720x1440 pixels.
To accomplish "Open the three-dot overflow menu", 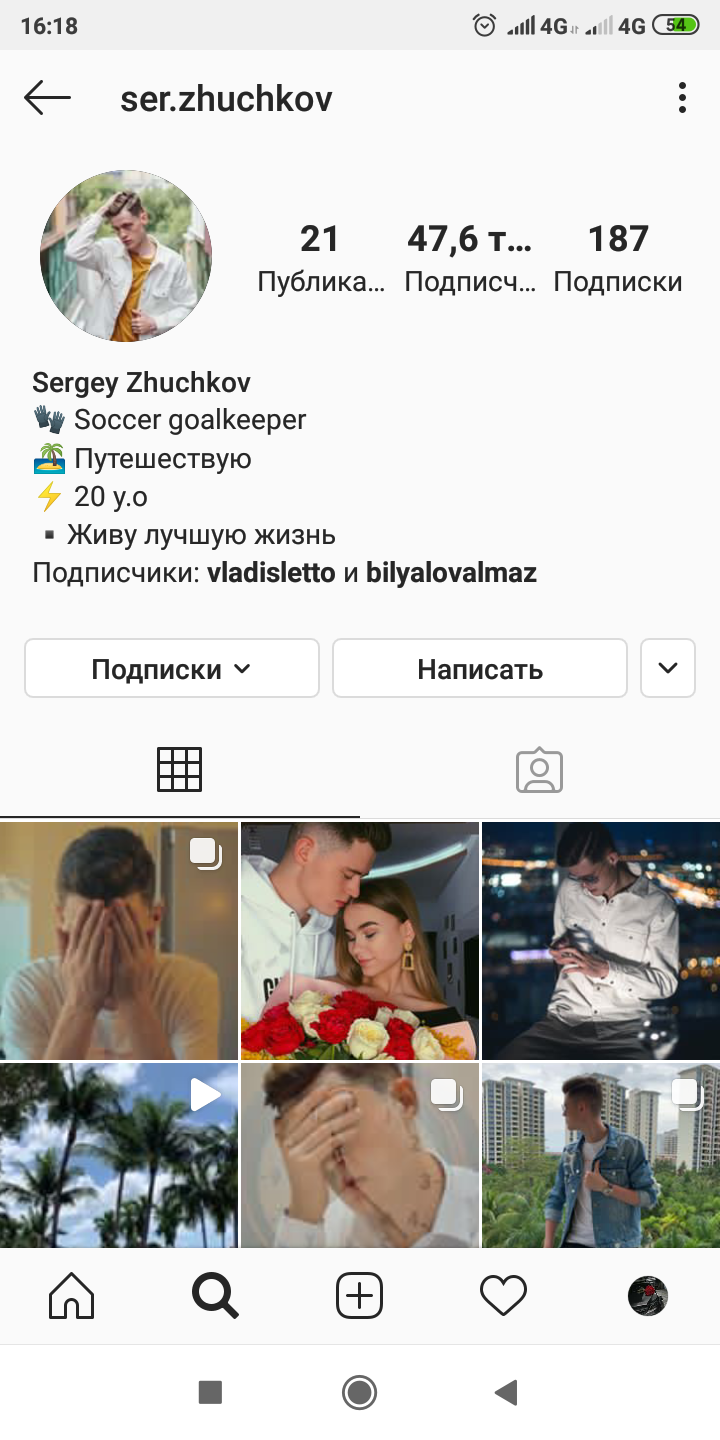I will pyautogui.click(x=682, y=98).
